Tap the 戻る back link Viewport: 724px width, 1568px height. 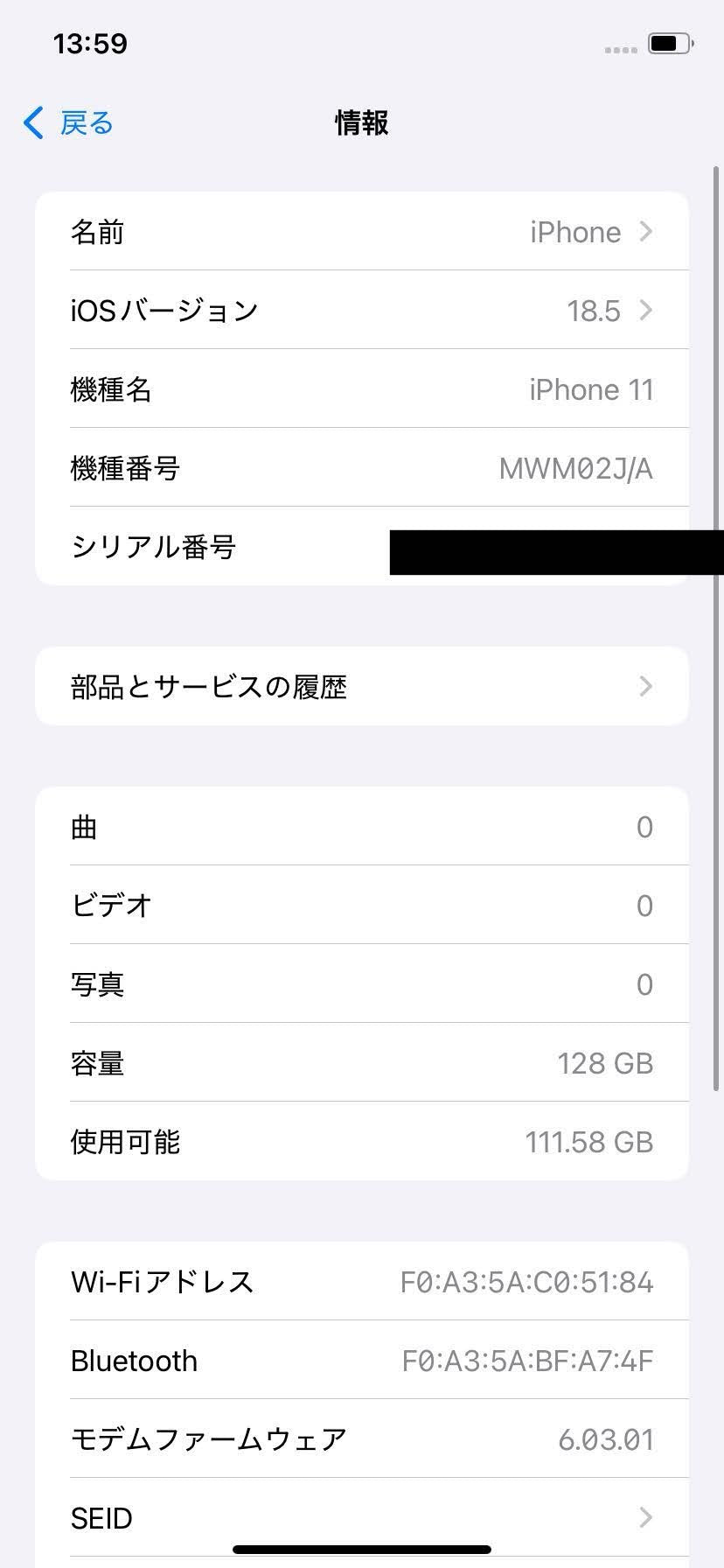tap(83, 122)
